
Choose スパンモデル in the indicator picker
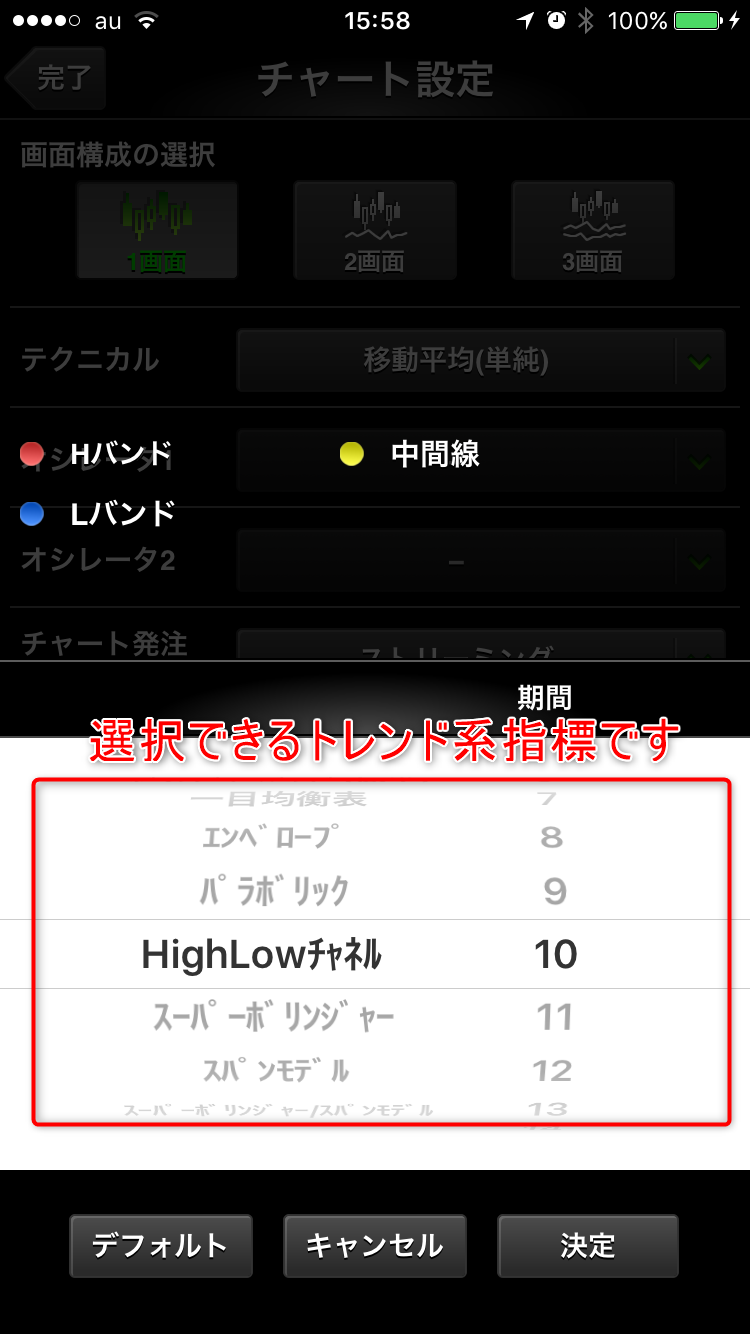pos(276,1071)
